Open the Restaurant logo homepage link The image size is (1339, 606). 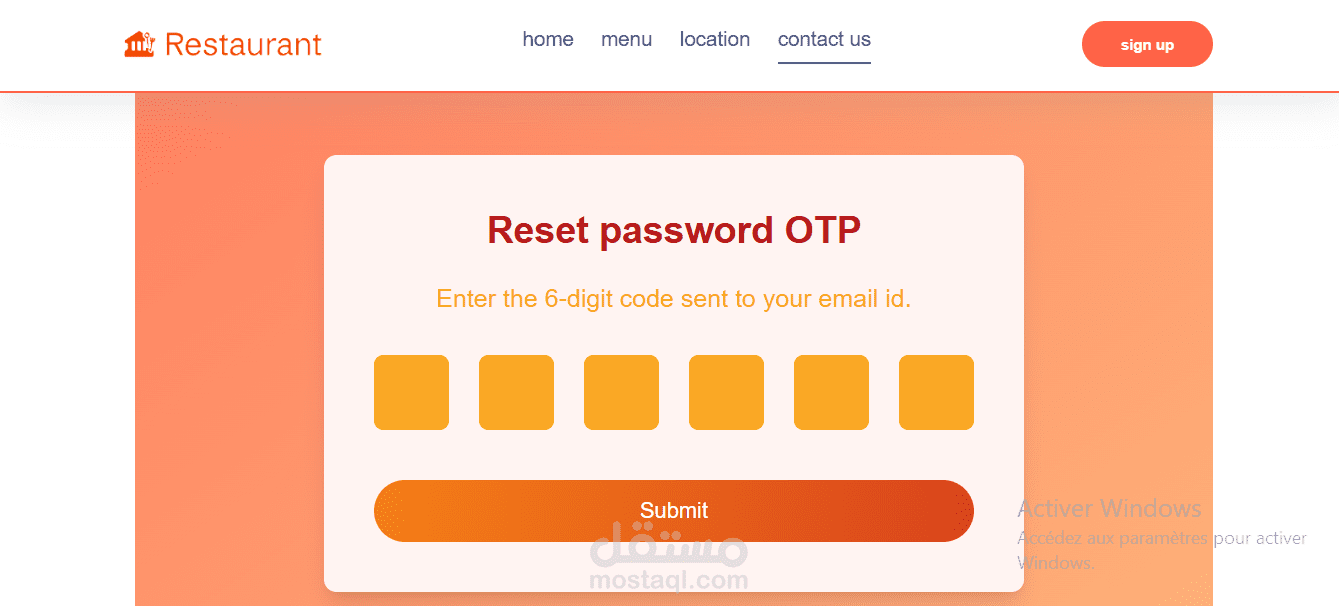[223, 44]
